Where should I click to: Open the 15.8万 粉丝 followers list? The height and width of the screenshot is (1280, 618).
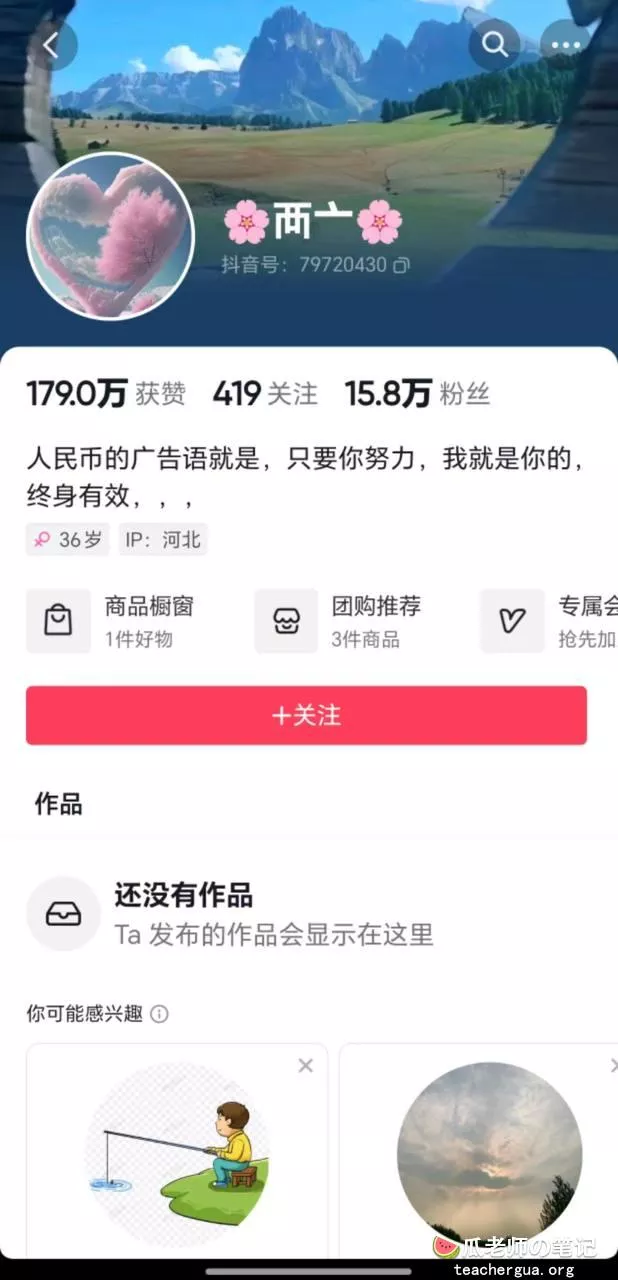417,394
